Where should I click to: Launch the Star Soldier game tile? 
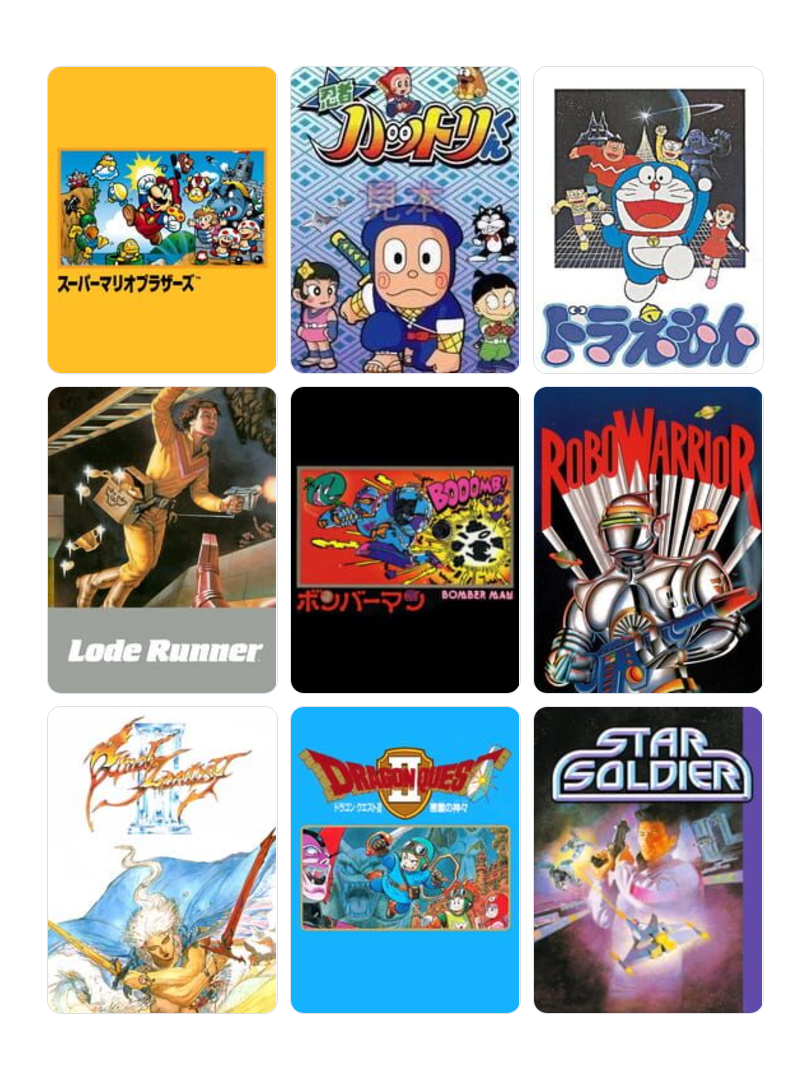pos(648,860)
